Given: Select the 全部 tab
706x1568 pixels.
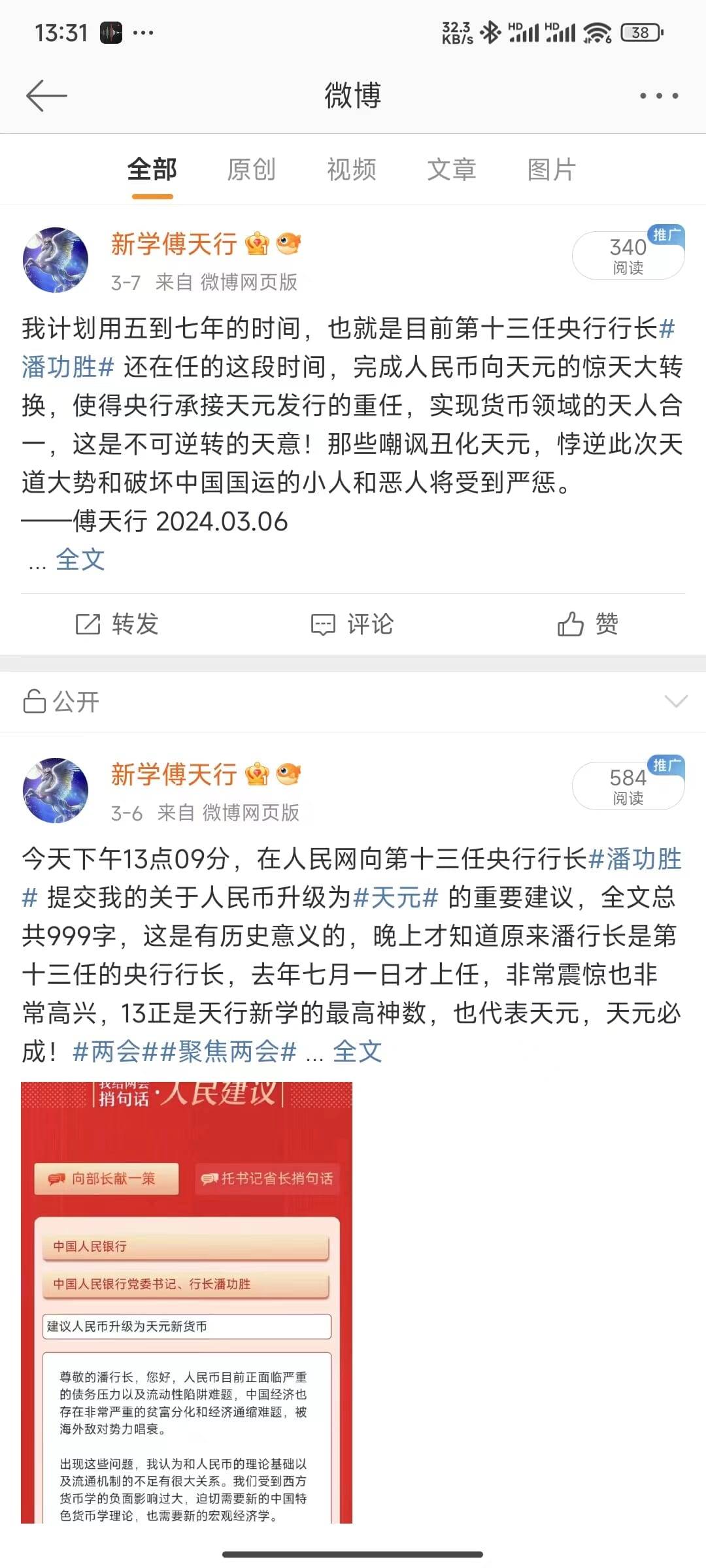Looking at the screenshot, I should (x=152, y=169).
